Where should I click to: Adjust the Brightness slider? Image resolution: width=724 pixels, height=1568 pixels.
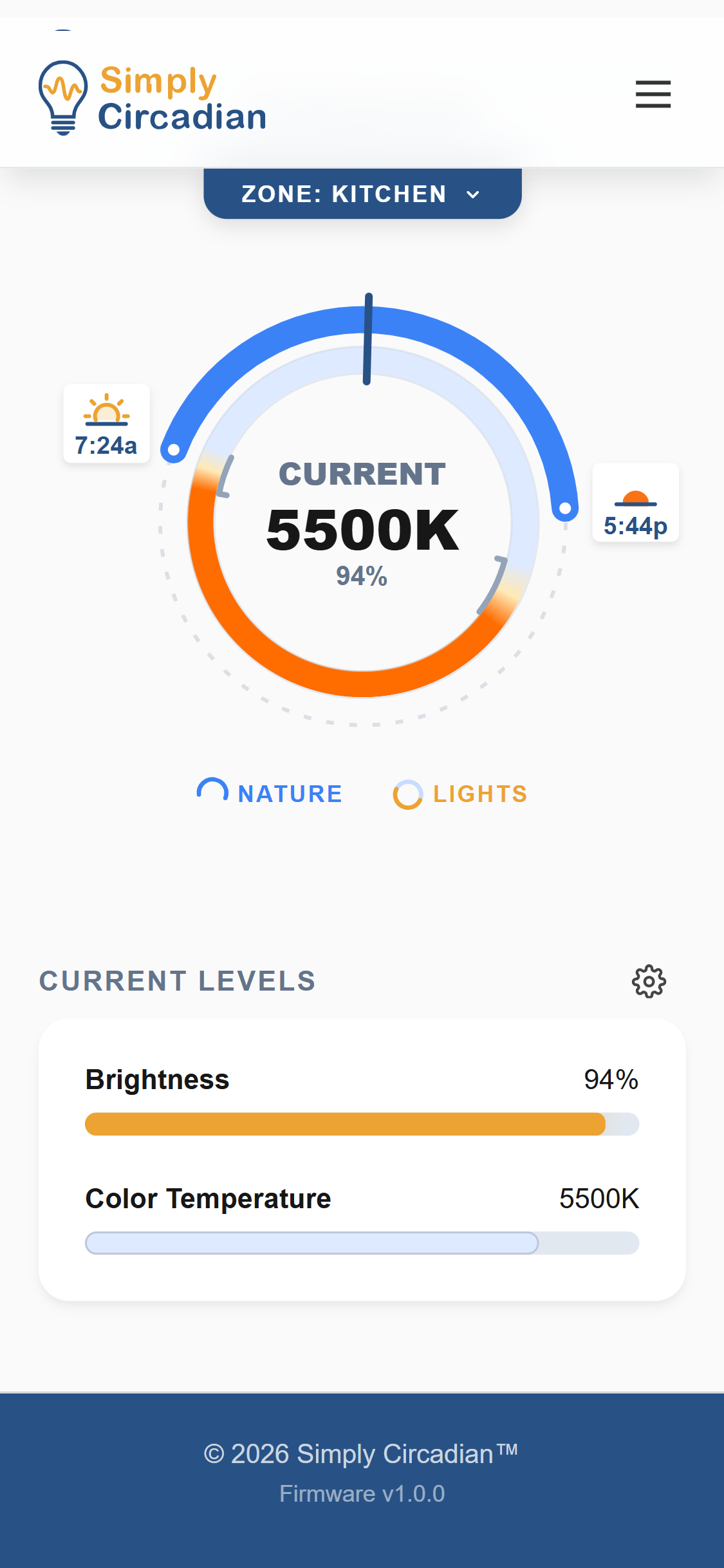tap(362, 1125)
